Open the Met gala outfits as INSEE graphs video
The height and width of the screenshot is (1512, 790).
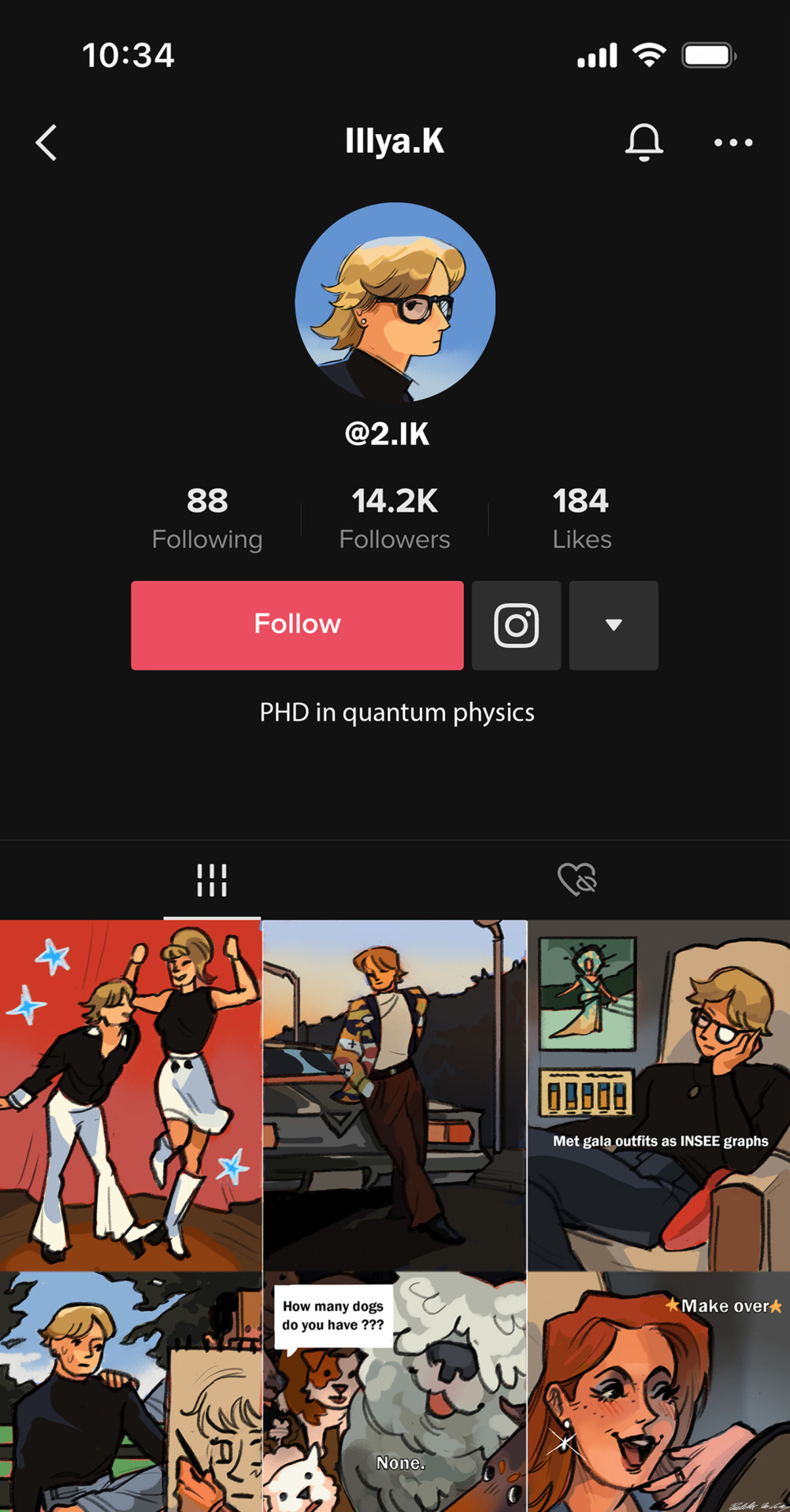pyautogui.click(x=659, y=1095)
